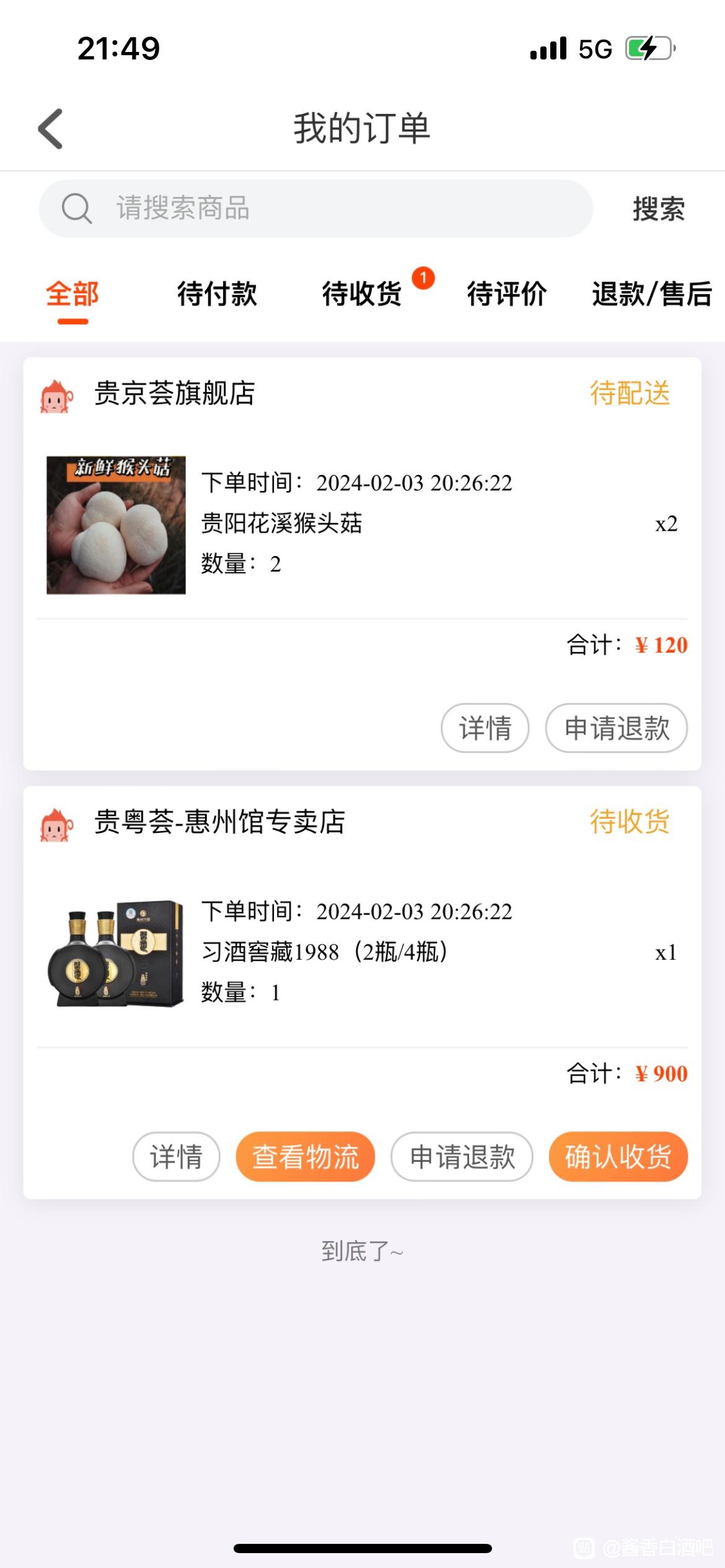The width and height of the screenshot is (725, 1568).
Task: Switch to the 全部 tab
Action: coord(72,294)
